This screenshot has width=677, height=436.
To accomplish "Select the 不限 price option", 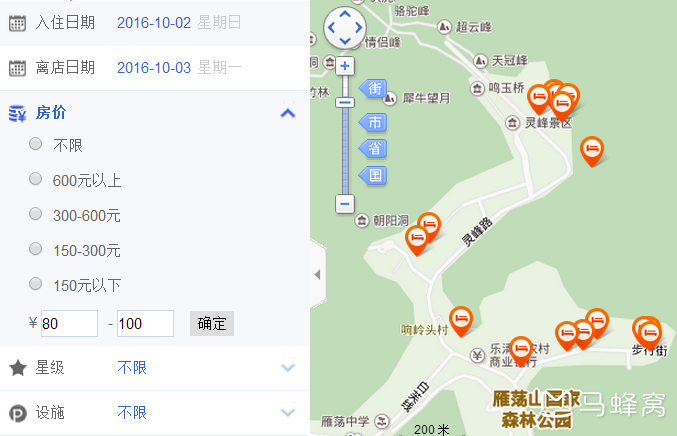I will [x=36, y=144].
